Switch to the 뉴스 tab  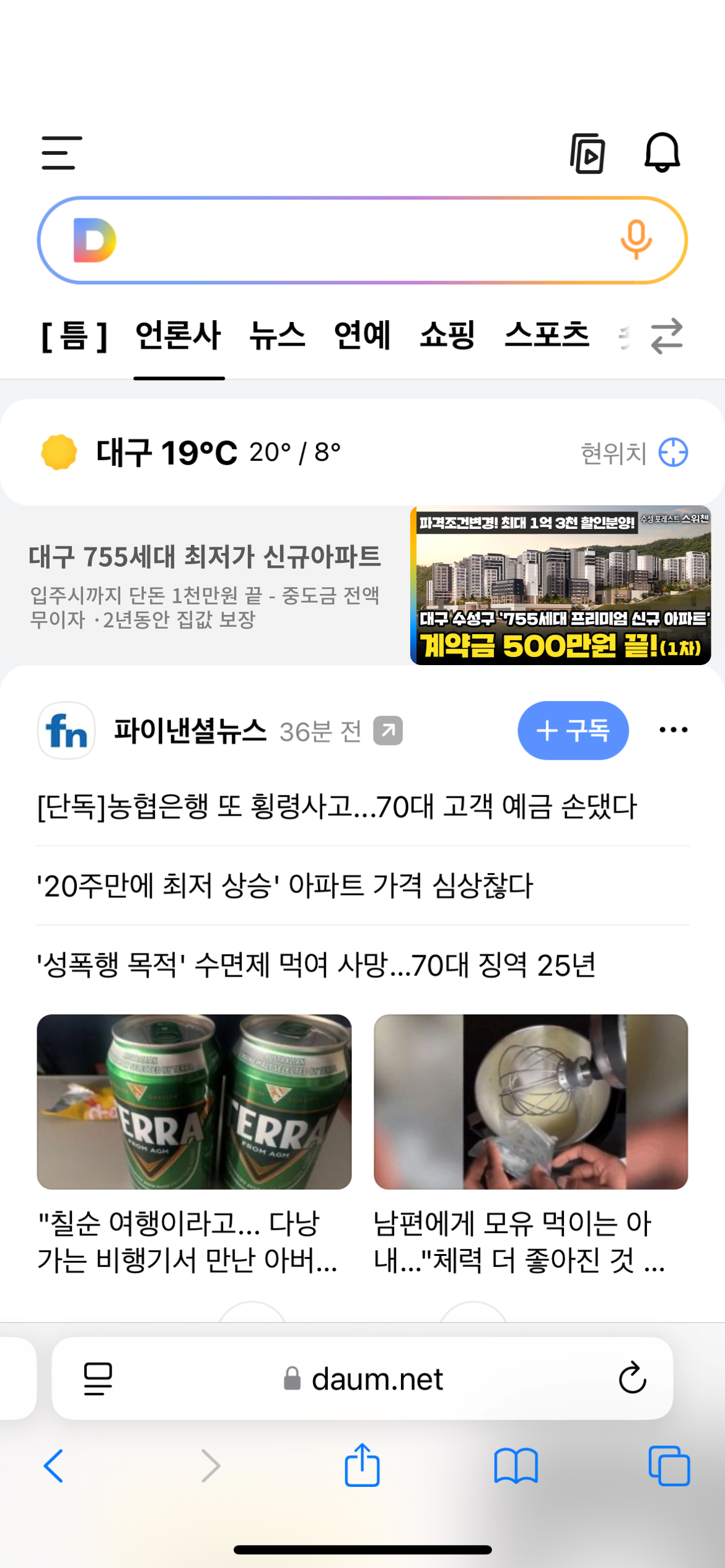[x=278, y=334]
